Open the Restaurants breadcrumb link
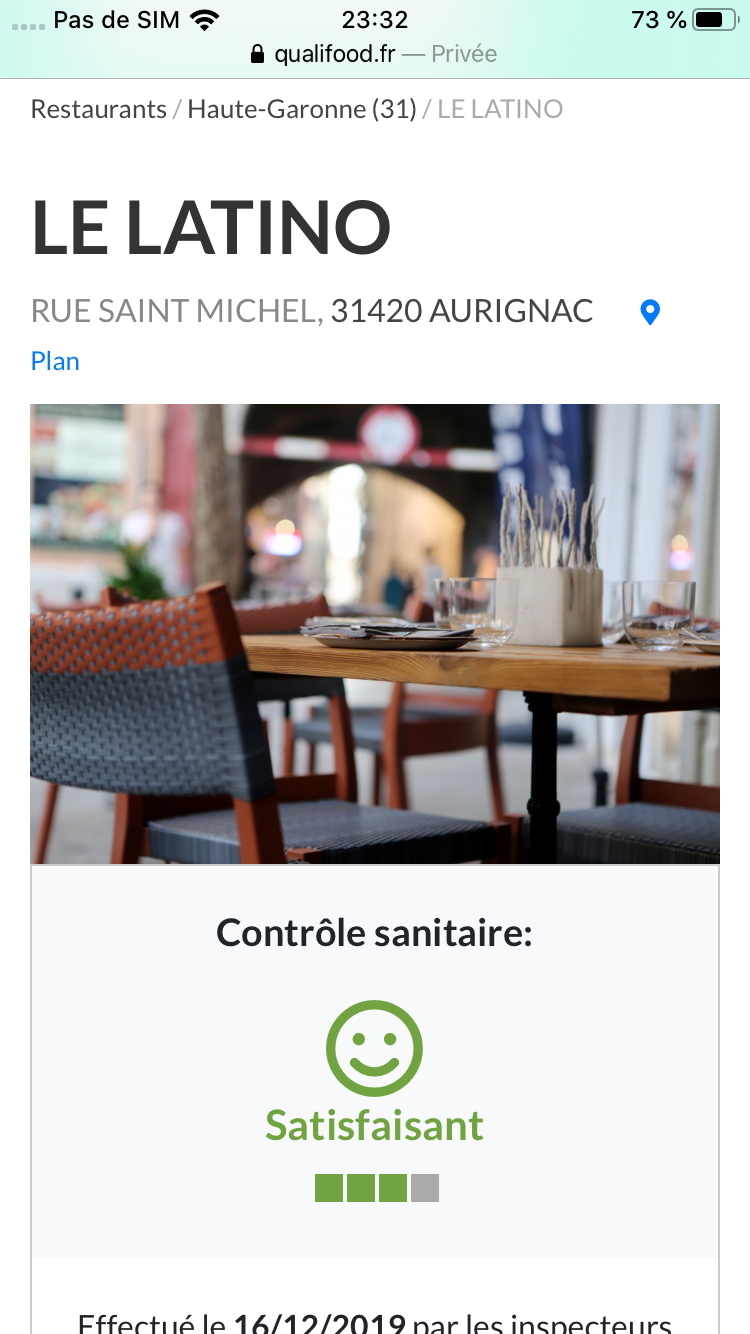 coord(98,109)
